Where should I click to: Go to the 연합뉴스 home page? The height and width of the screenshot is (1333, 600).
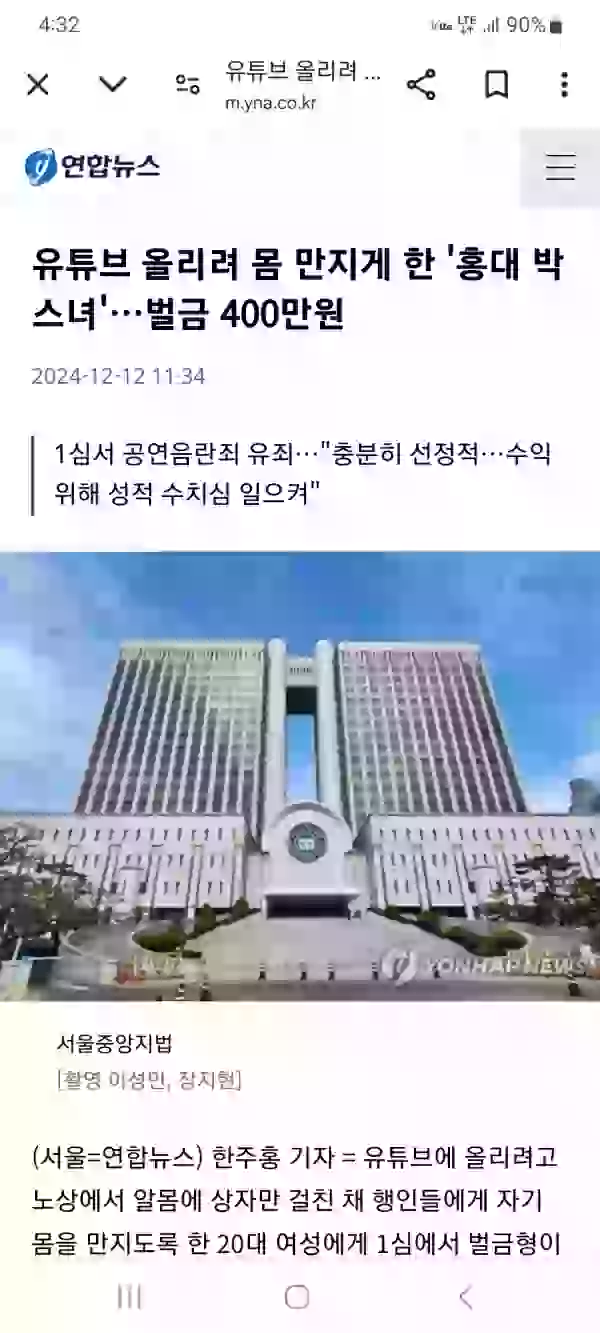tap(92, 167)
